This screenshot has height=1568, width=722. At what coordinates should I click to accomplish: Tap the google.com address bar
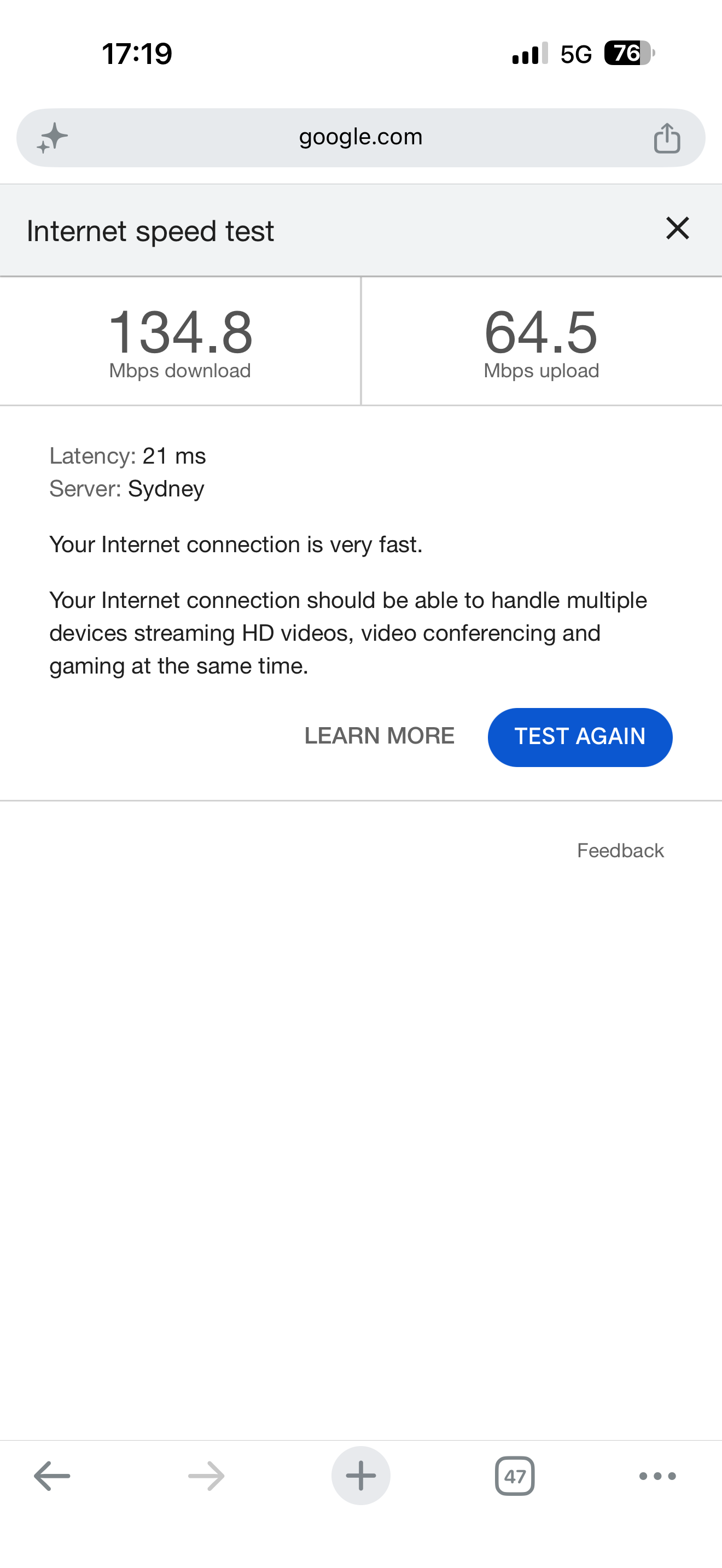tap(360, 138)
